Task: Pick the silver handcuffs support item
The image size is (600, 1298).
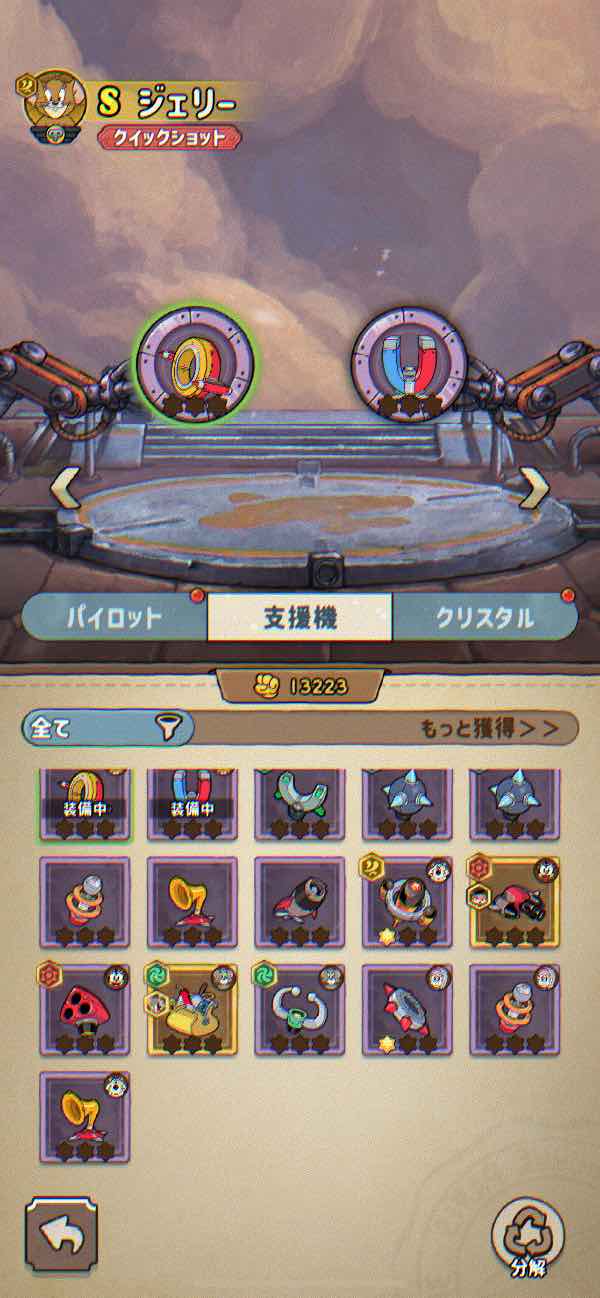Action: [x=300, y=1010]
